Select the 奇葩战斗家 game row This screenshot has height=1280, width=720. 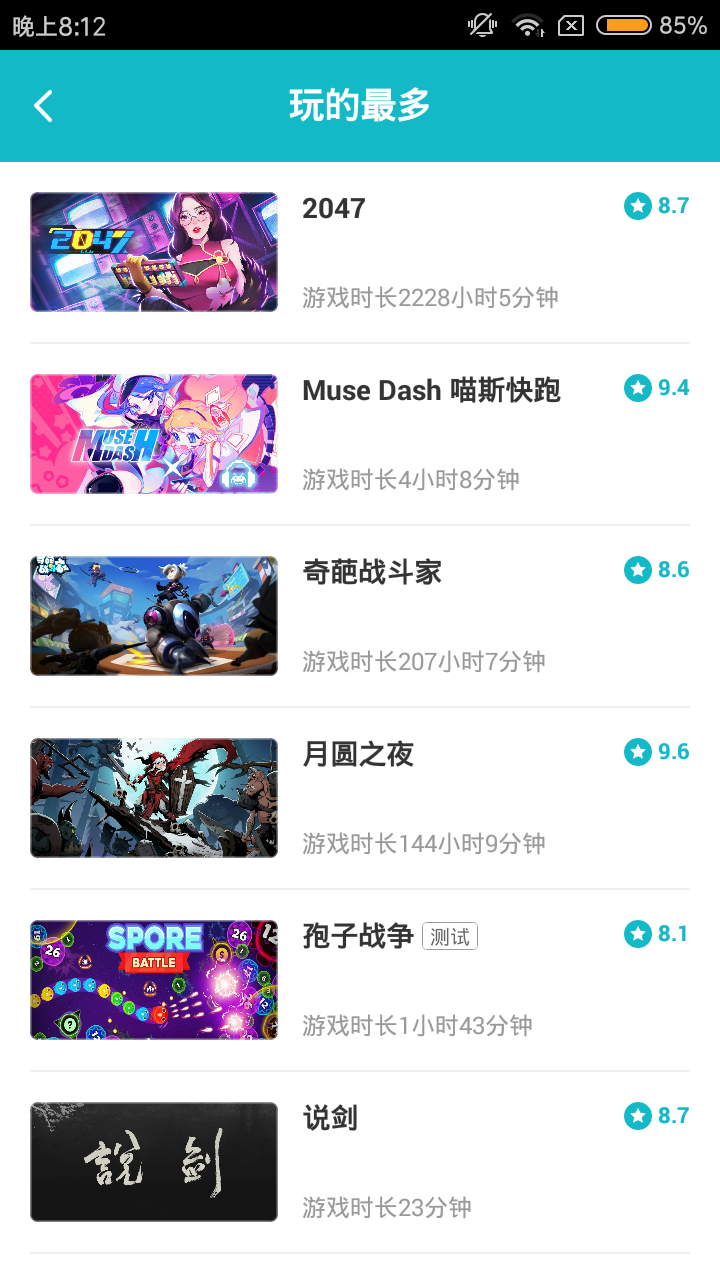click(x=360, y=616)
